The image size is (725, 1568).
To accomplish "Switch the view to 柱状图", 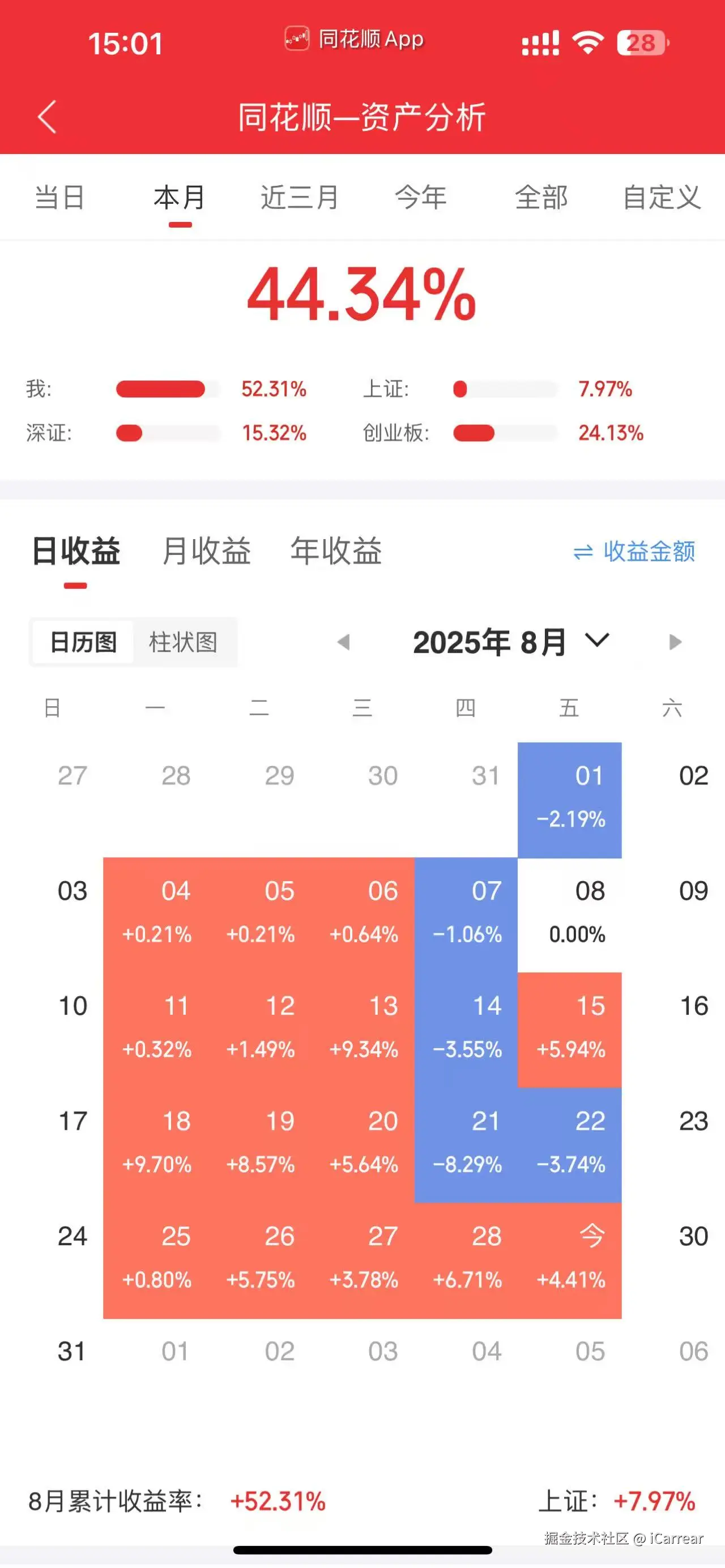I will [x=185, y=643].
